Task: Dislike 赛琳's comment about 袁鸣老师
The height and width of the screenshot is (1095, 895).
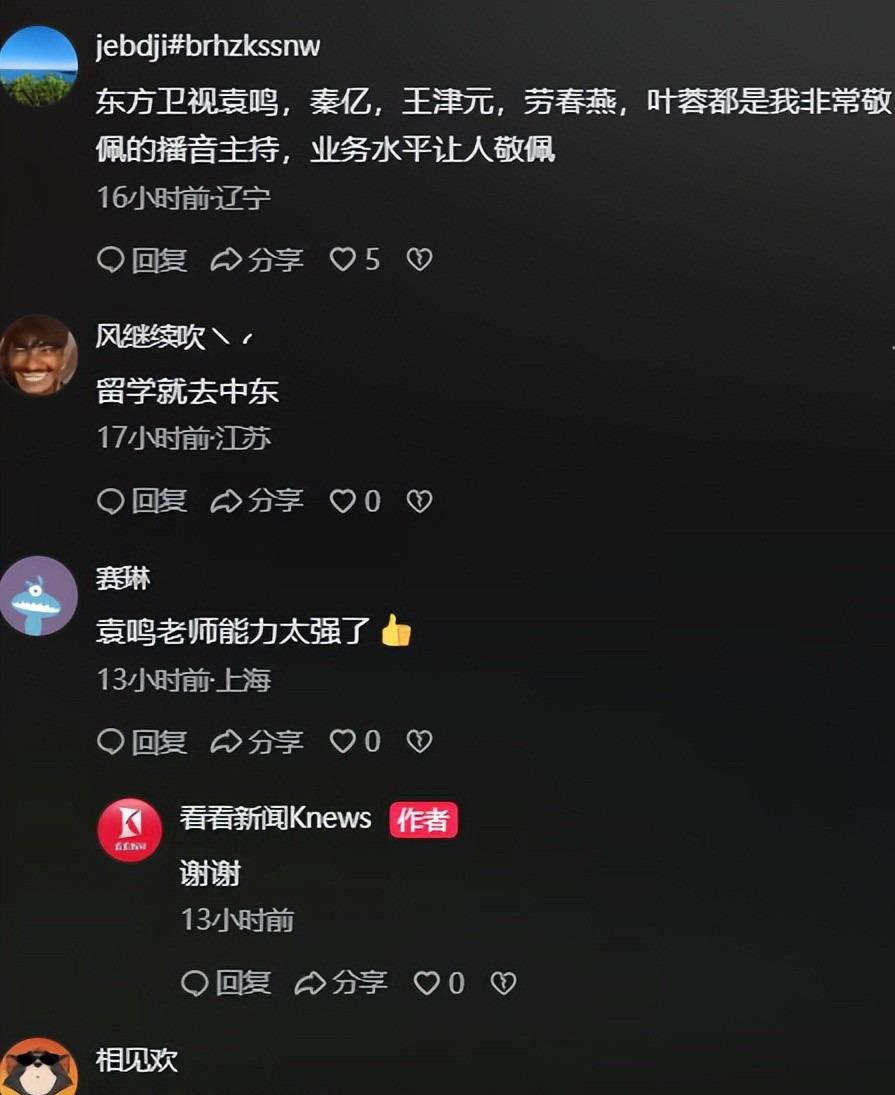Action: tap(419, 741)
